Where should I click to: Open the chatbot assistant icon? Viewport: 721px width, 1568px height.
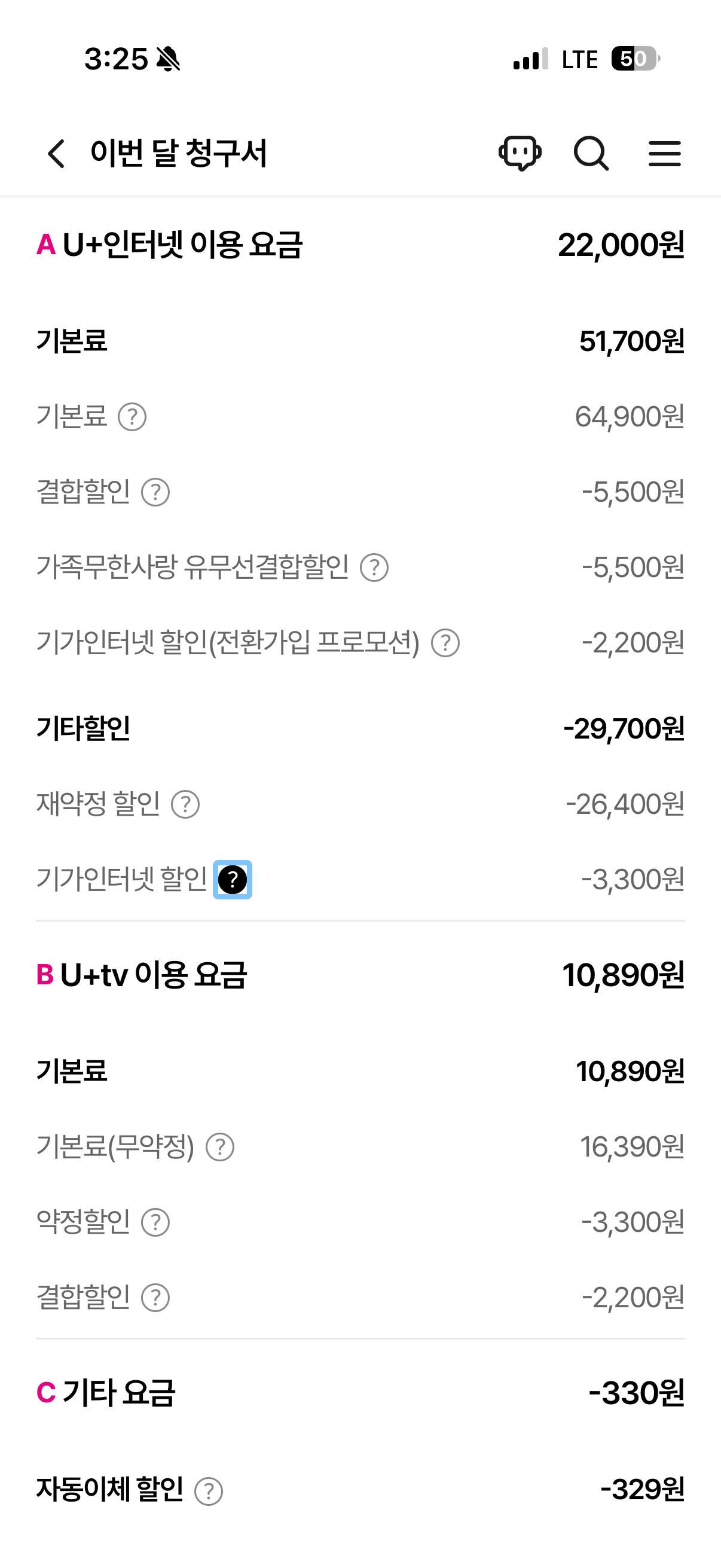pyautogui.click(x=520, y=153)
